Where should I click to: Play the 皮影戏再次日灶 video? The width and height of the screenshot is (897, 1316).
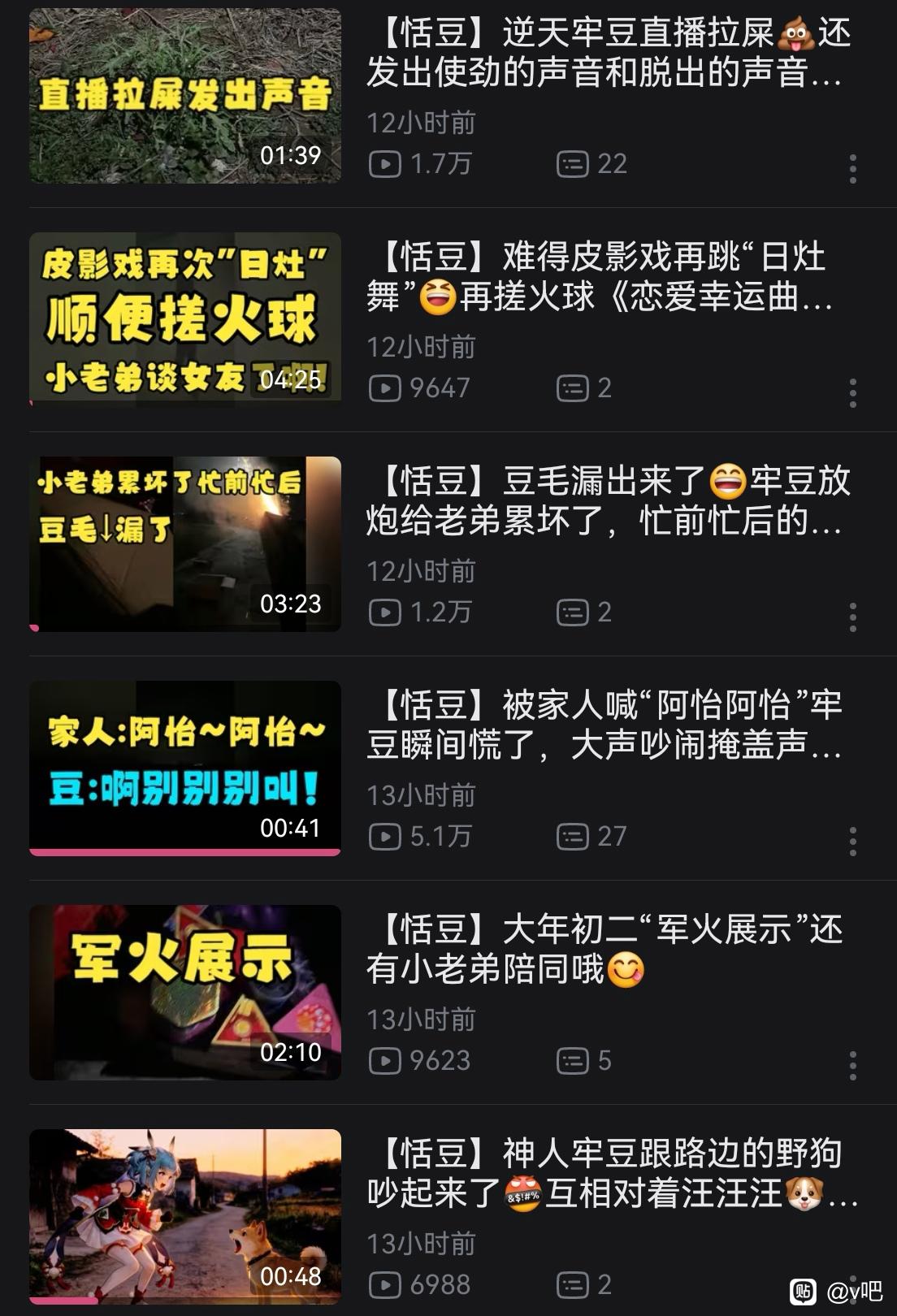click(185, 318)
